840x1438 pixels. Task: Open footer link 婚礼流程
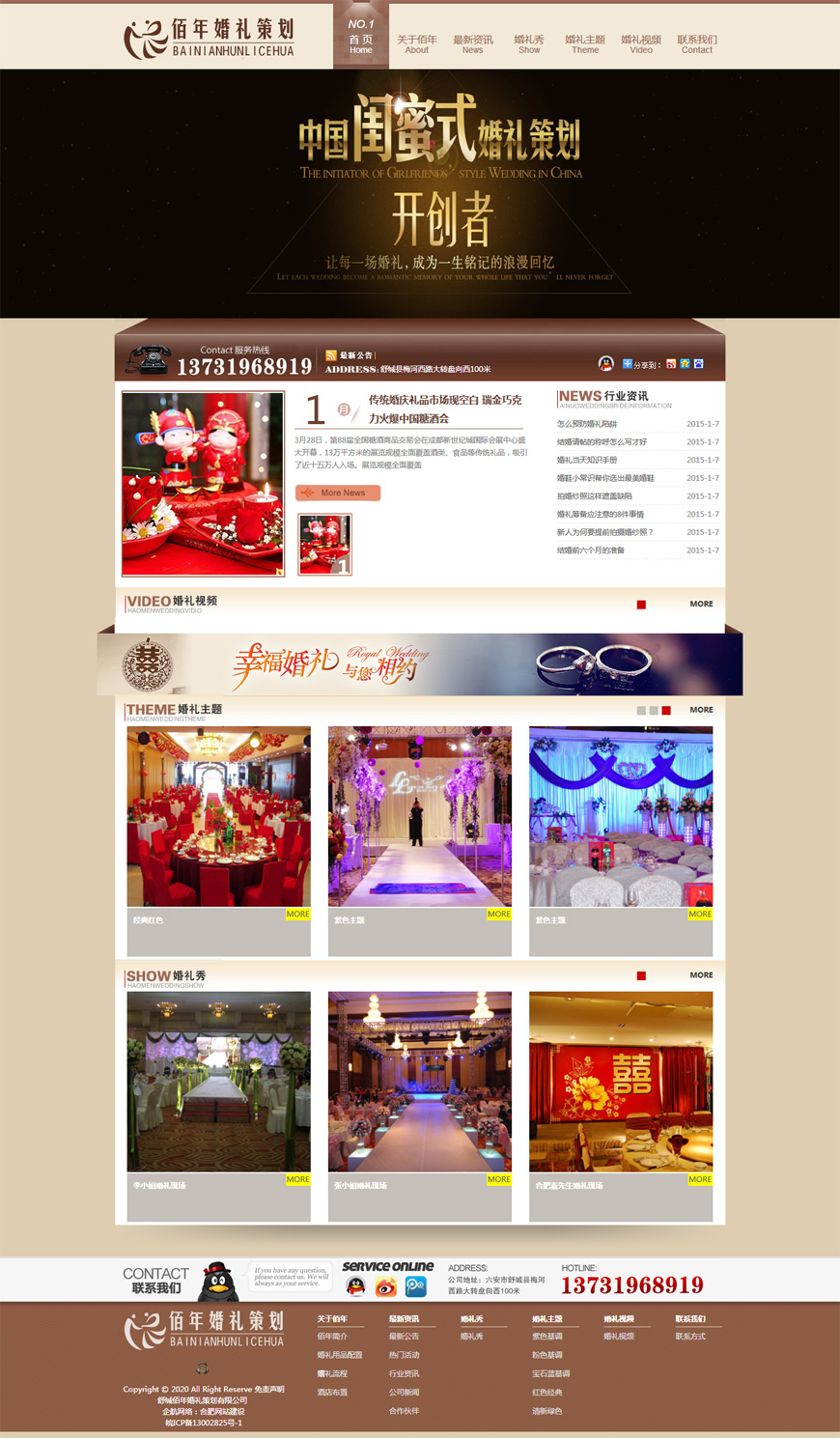point(332,1373)
